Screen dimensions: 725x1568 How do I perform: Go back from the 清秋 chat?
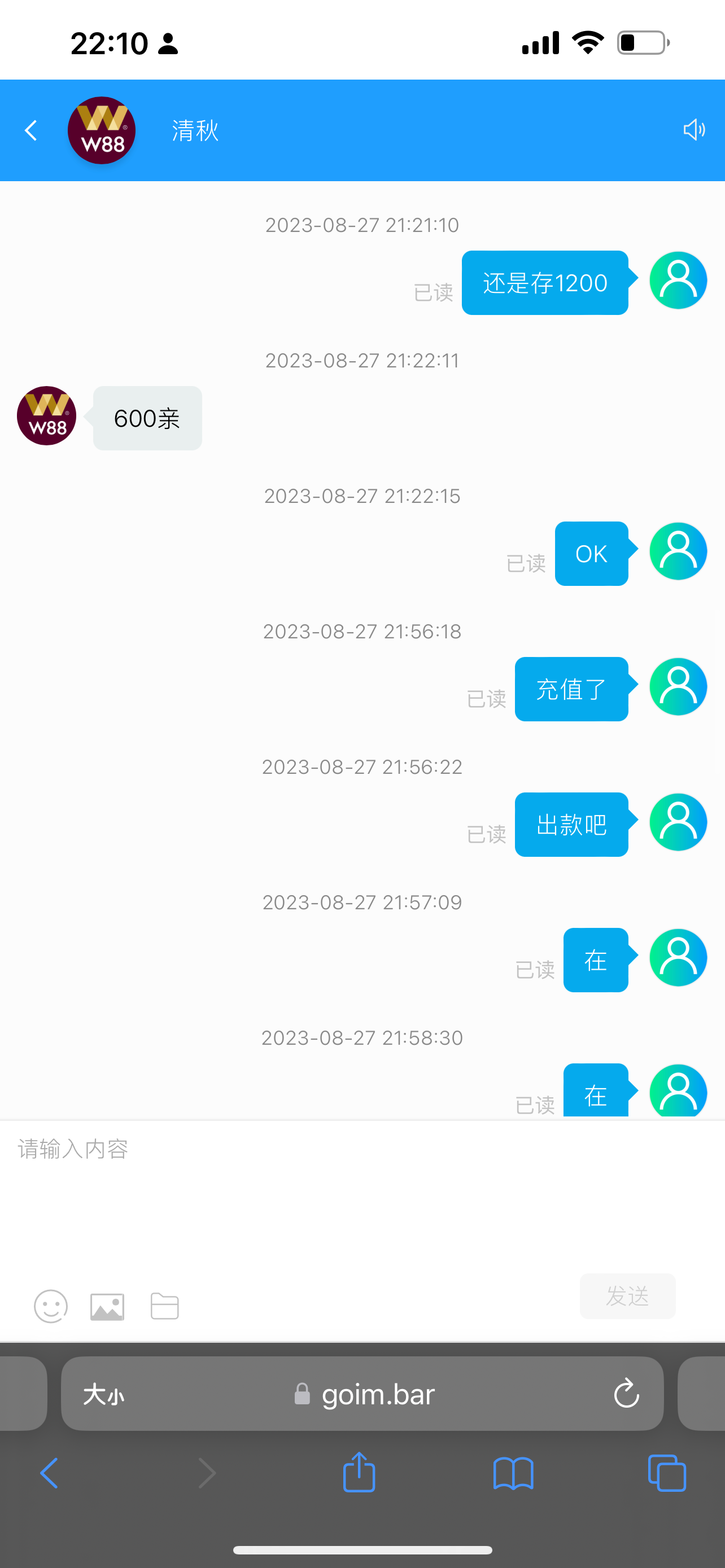point(31,130)
